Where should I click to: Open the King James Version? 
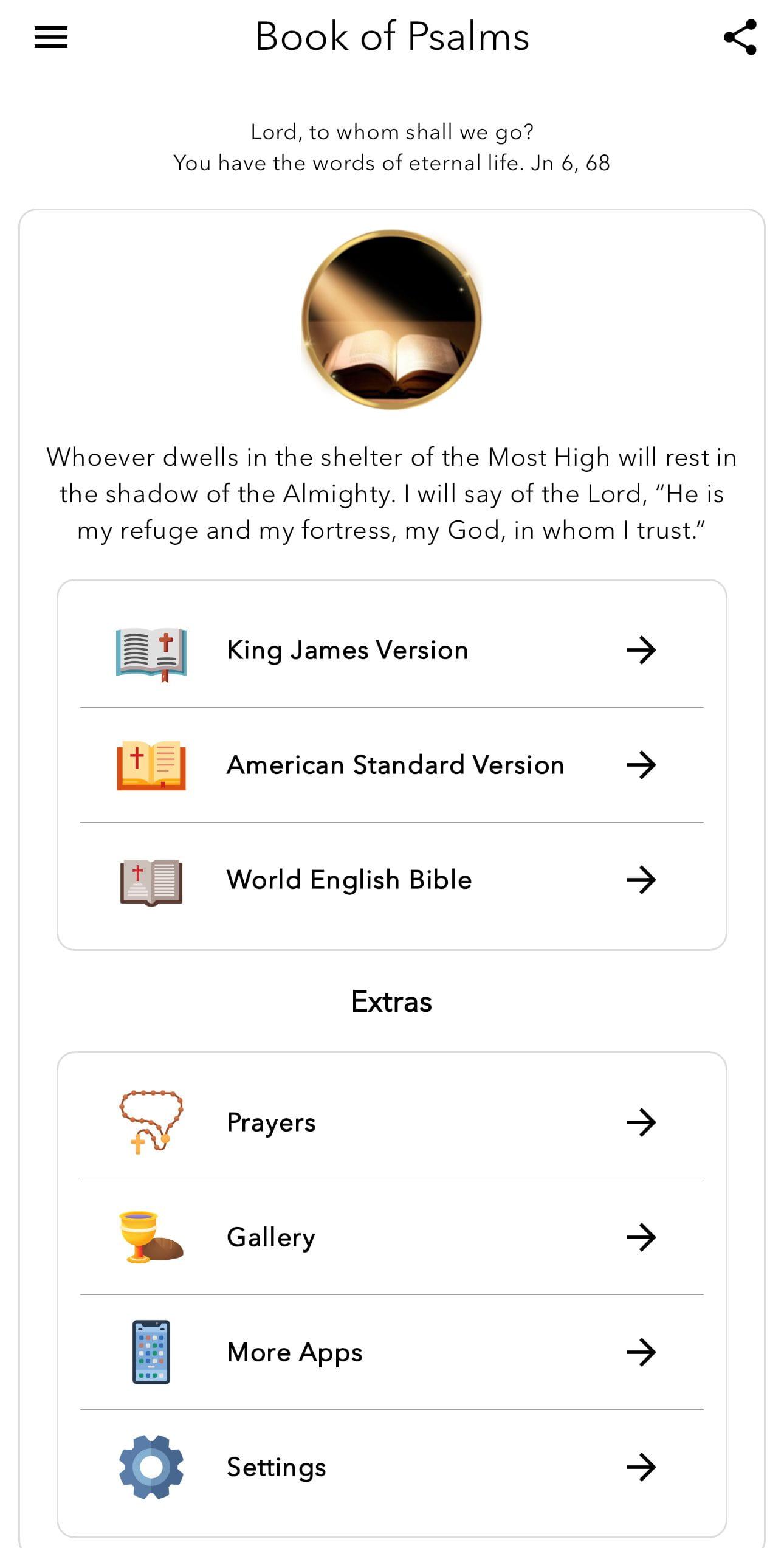pyautogui.click(x=392, y=650)
